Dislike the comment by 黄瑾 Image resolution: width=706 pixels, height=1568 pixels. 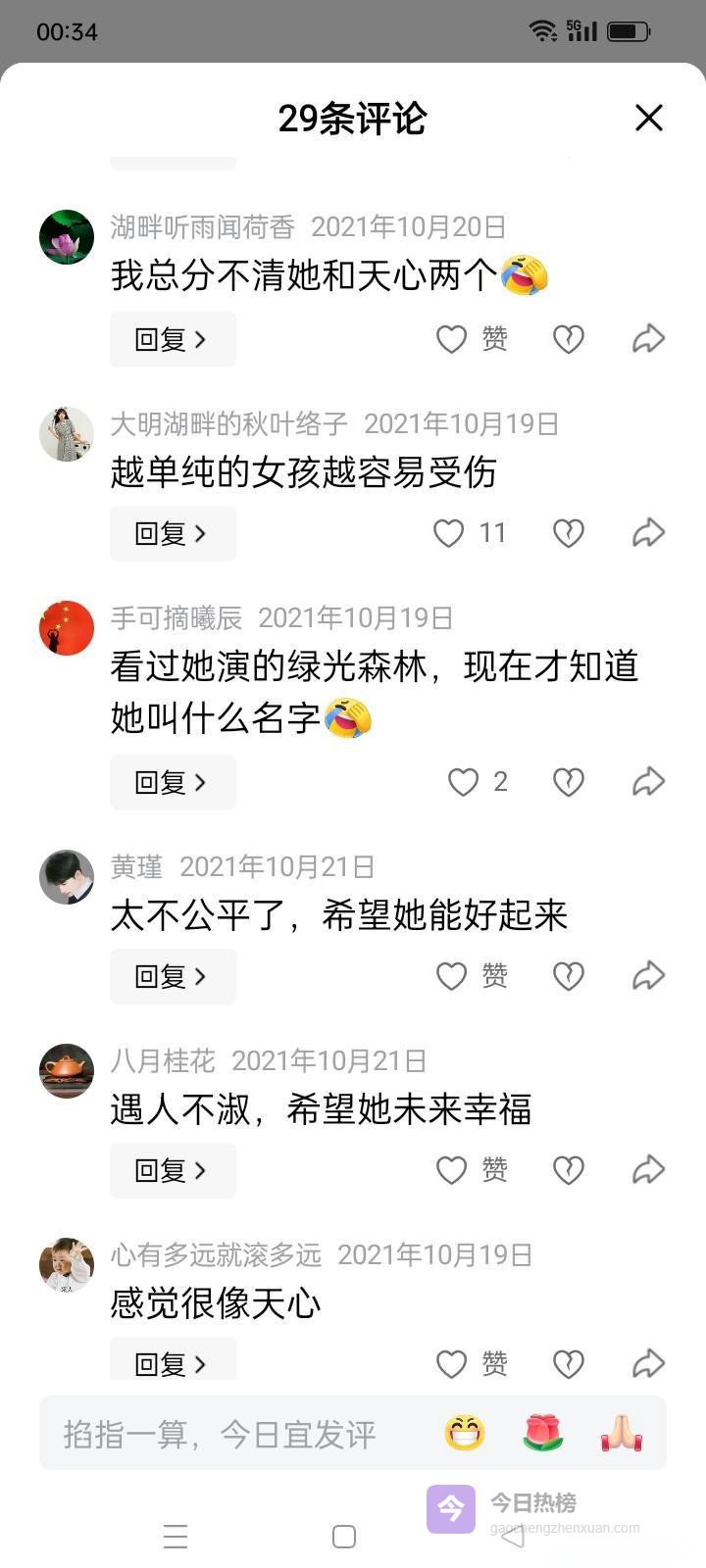pos(569,976)
